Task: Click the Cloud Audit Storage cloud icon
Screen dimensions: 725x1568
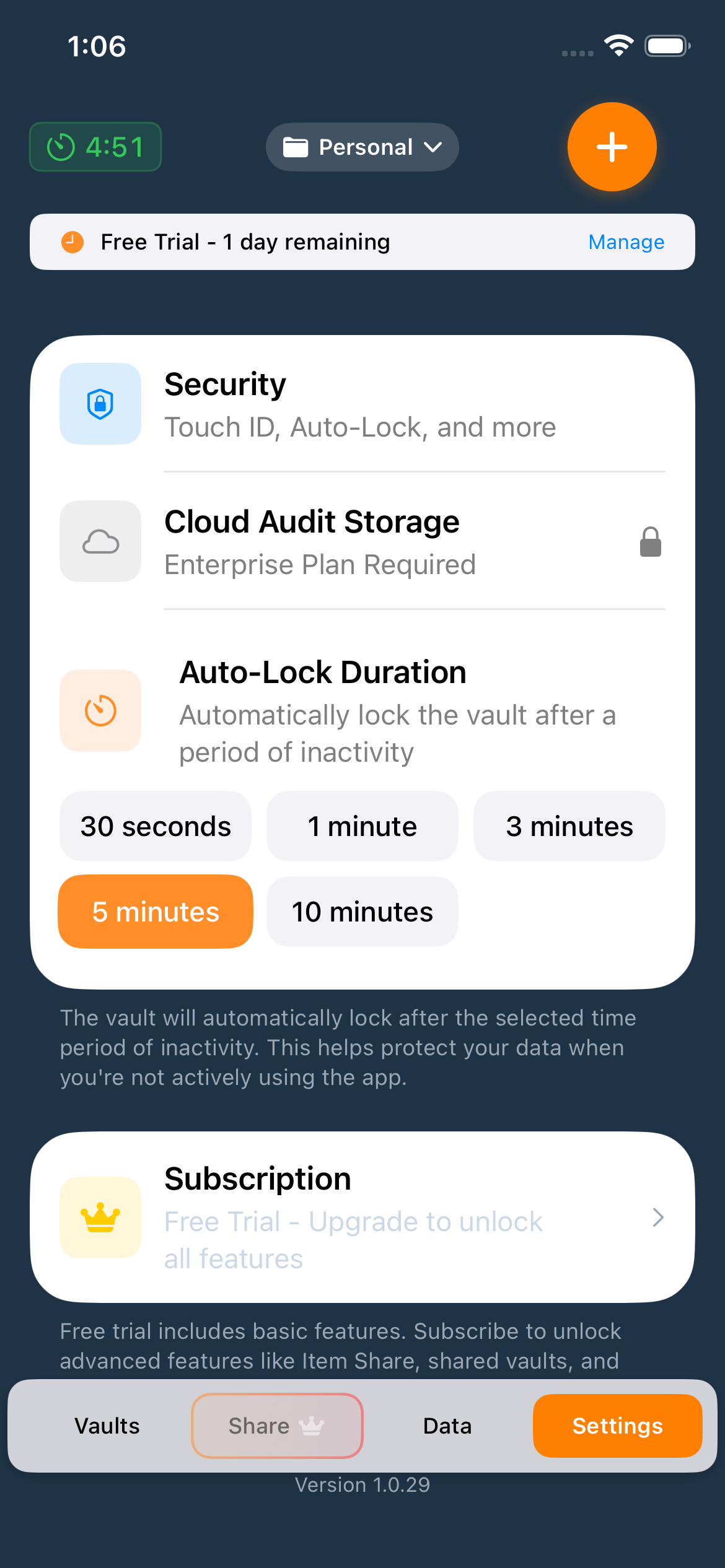Action: click(x=100, y=541)
